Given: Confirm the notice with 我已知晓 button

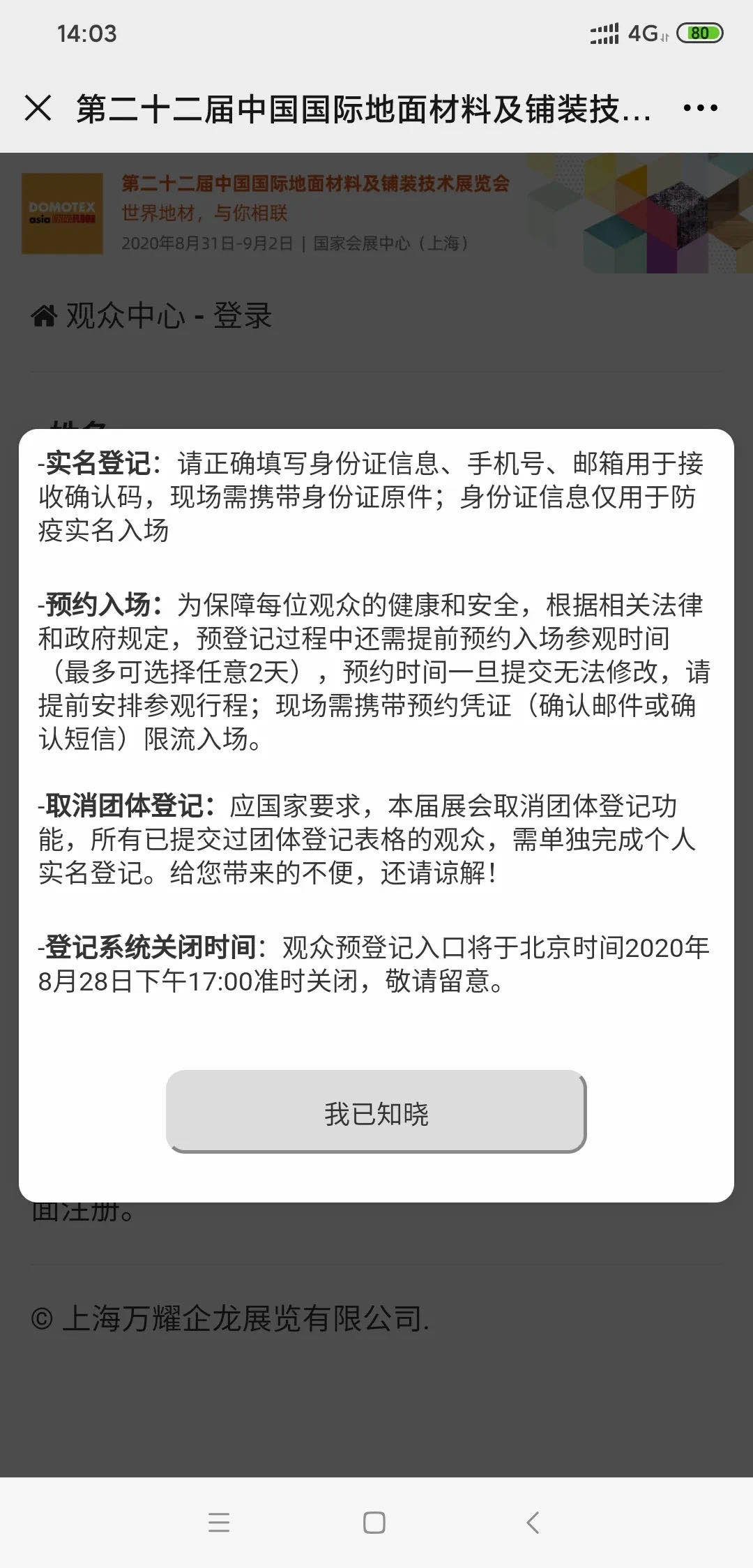Looking at the screenshot, I should (x=376, y=1113).
